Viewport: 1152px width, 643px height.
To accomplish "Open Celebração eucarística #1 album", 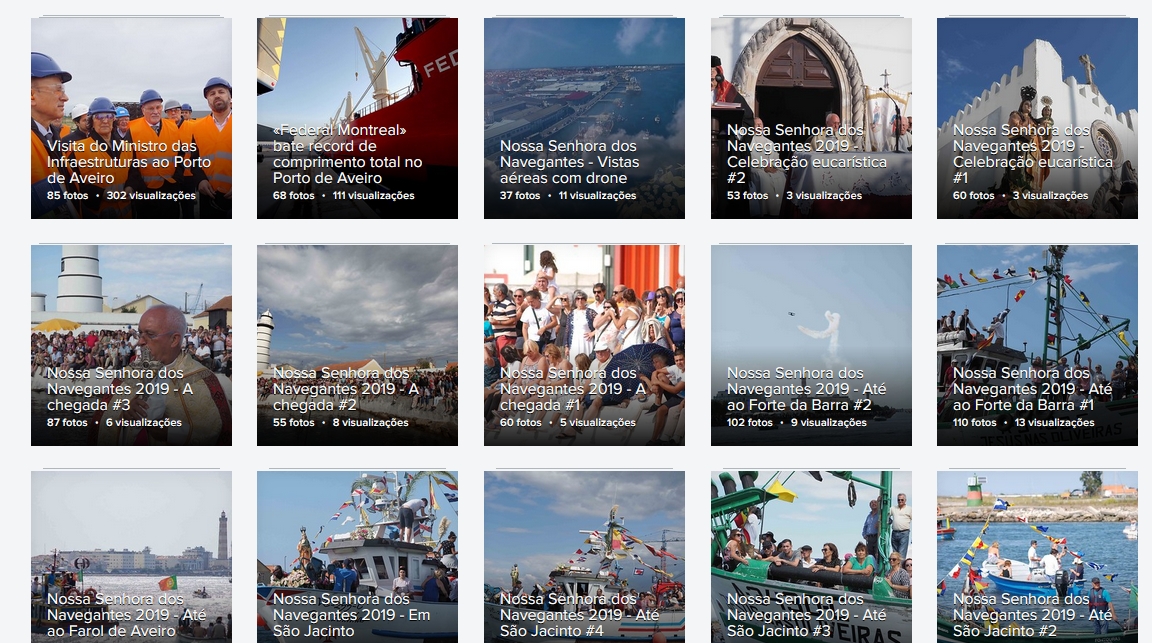I will pyautogui.click(x=1037, y=118).
